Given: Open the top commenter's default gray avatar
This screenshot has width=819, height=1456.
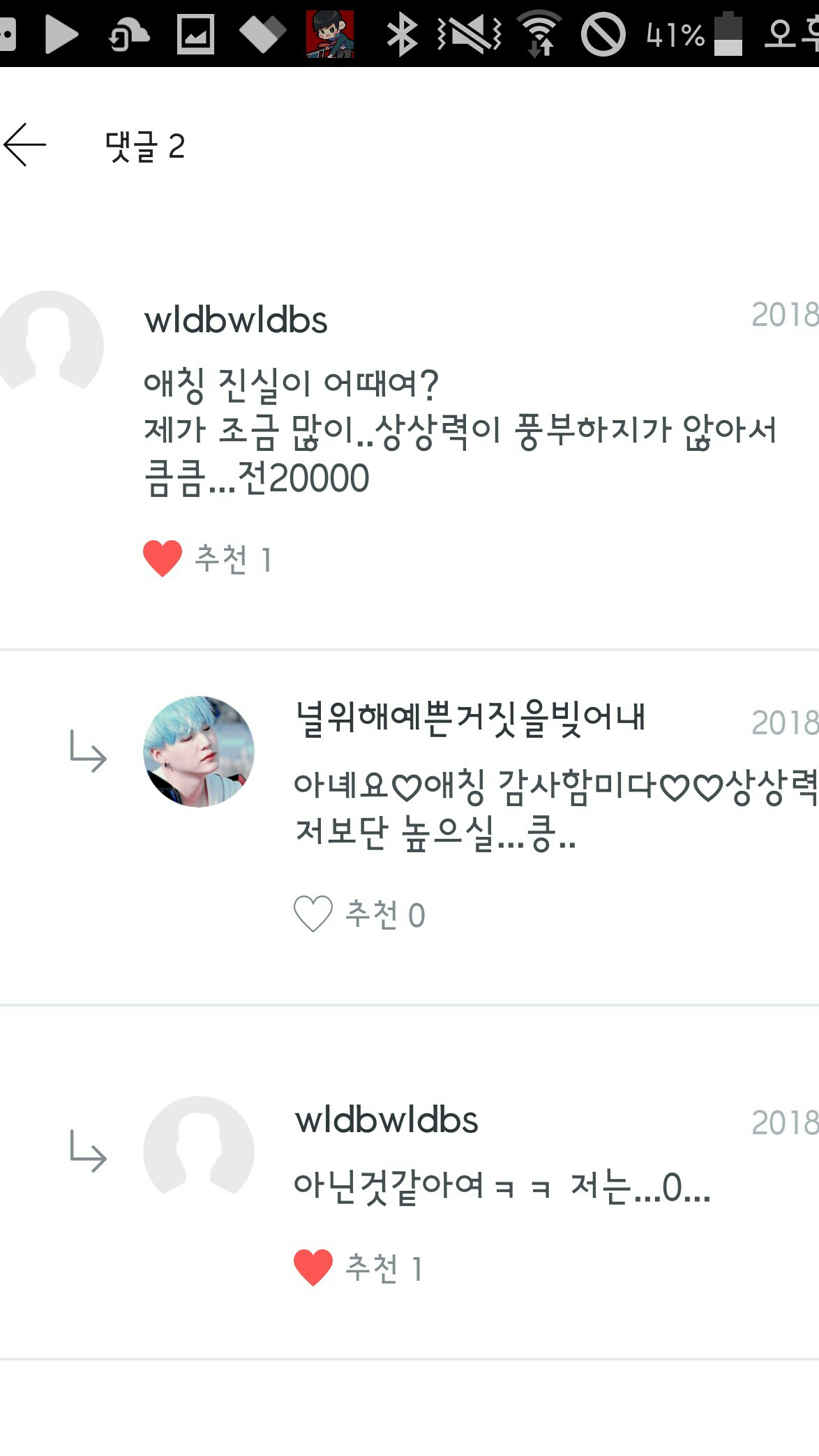Looking at the screenshot, I should click(50, 342).
